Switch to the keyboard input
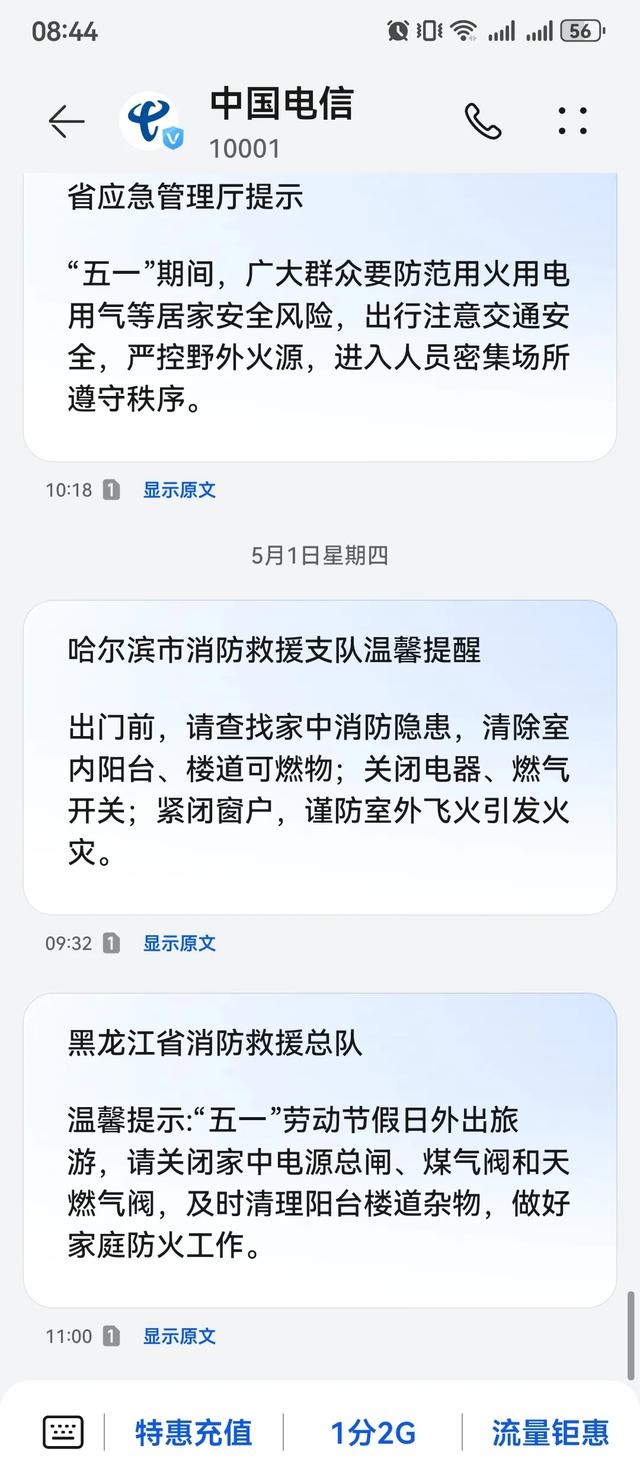640x1484 pixels. [x=63, y=1432]
